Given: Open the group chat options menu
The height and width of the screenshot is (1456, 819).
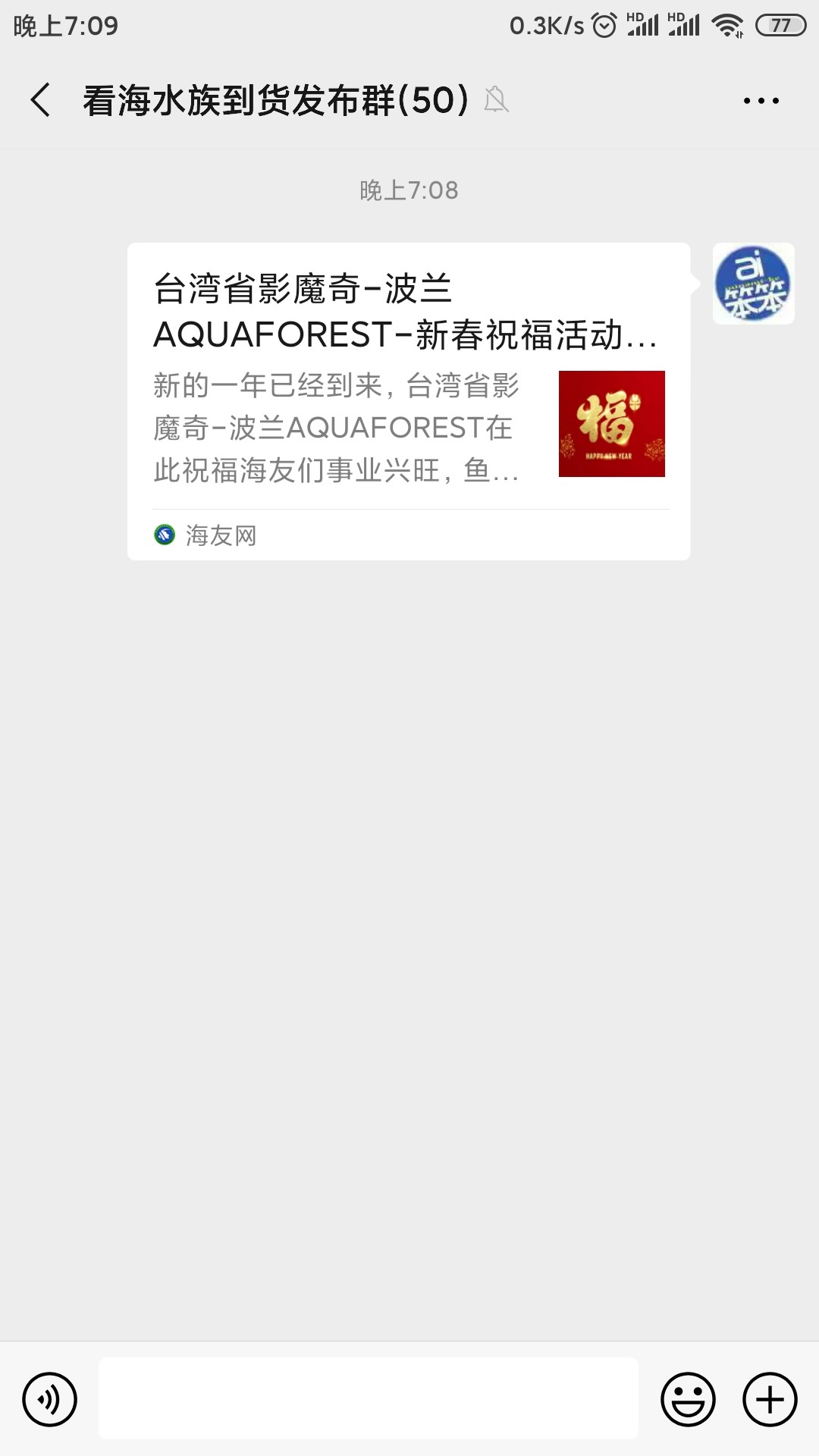Looking at the screenshot, I should pyautogui.click(x=761, y=100).
